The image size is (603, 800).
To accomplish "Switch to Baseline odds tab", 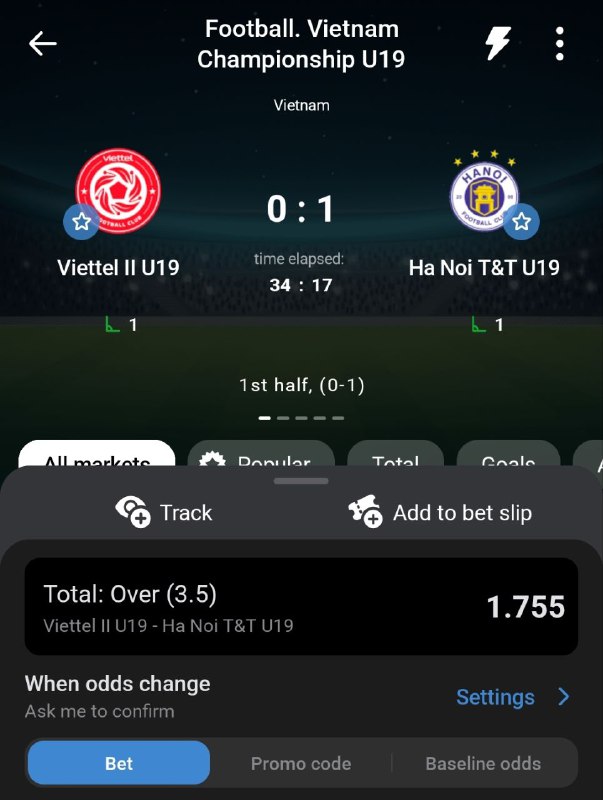I will click(483, 763).
